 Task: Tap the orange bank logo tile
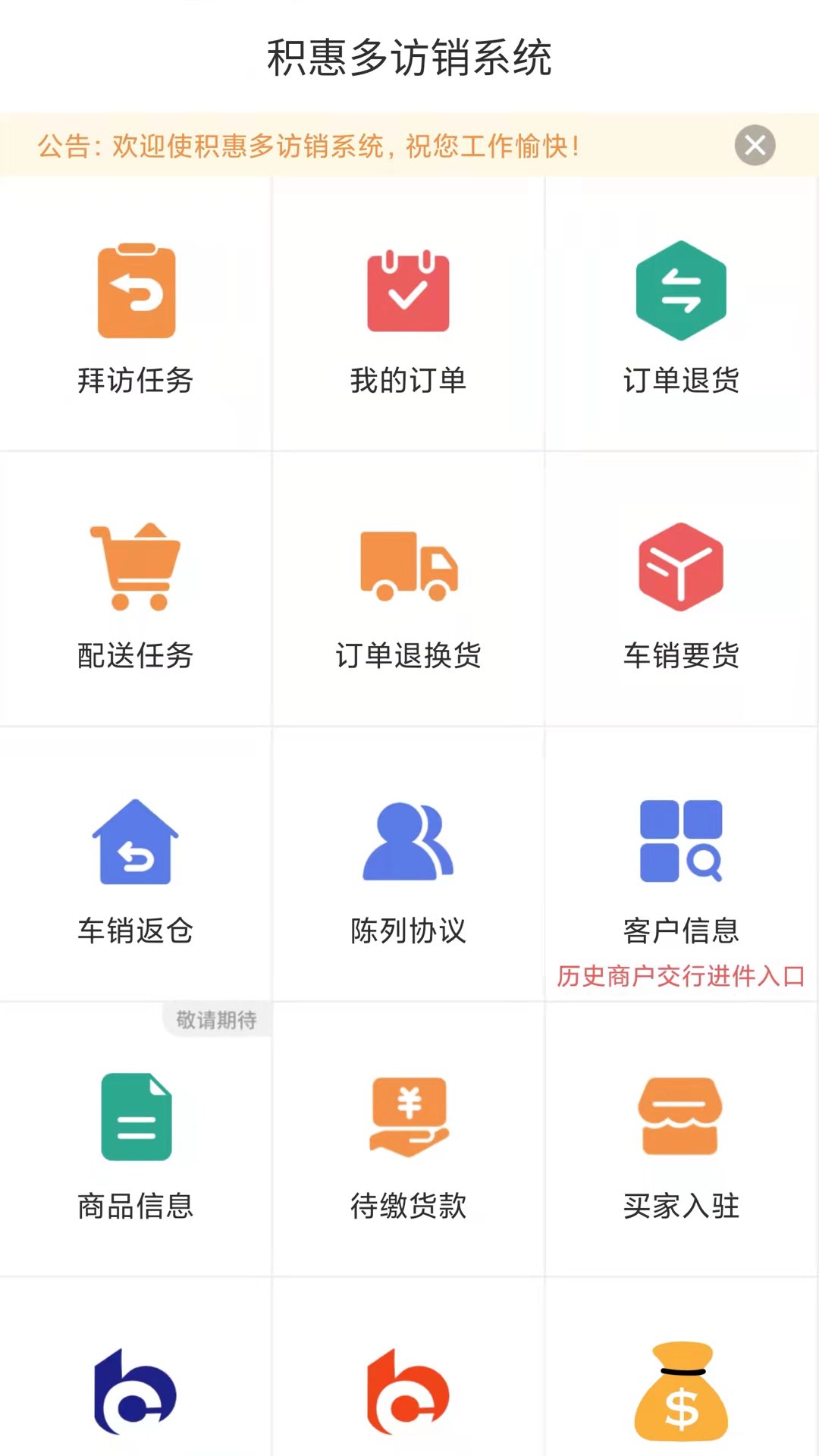tap(409, 1392)
